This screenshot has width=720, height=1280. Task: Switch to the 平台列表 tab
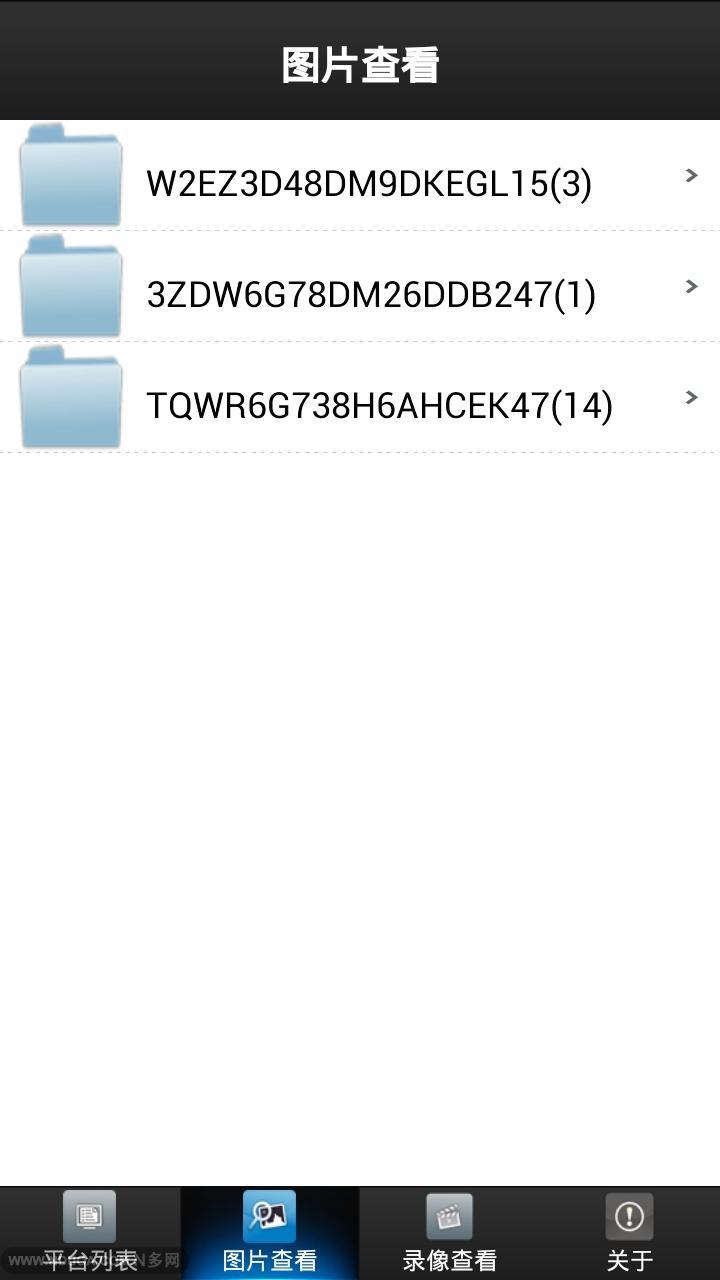(90, 1233)
